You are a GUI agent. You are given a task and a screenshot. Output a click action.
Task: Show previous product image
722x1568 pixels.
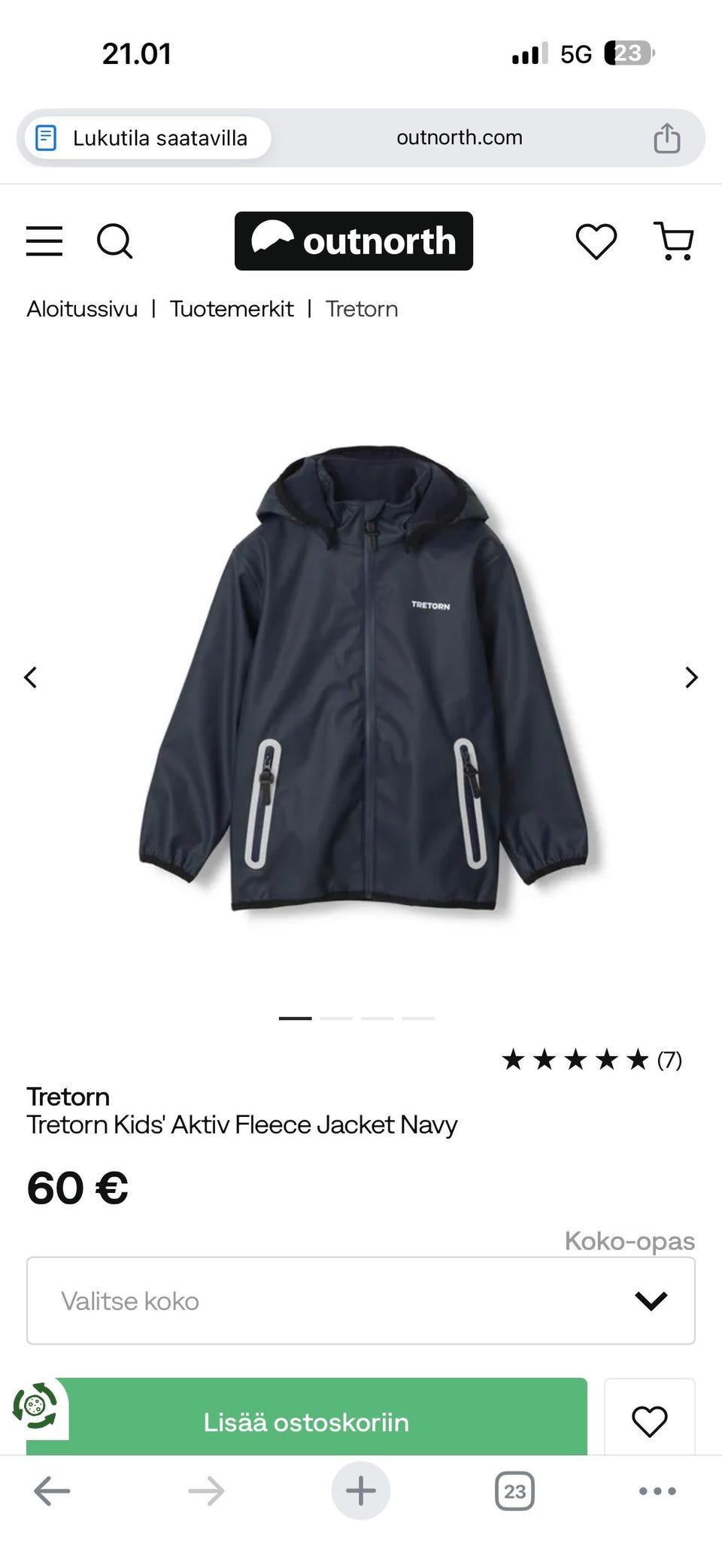(30, 677)
